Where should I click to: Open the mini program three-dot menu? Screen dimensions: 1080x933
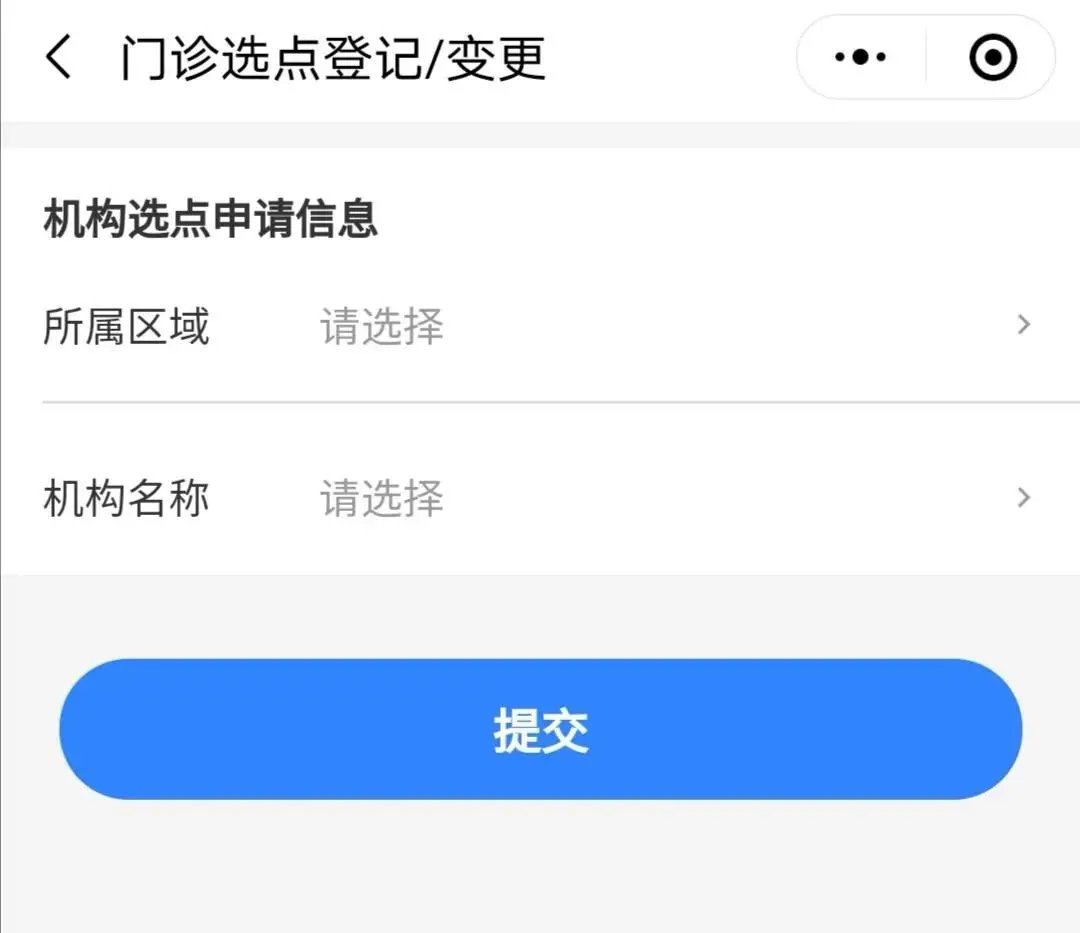861,58
